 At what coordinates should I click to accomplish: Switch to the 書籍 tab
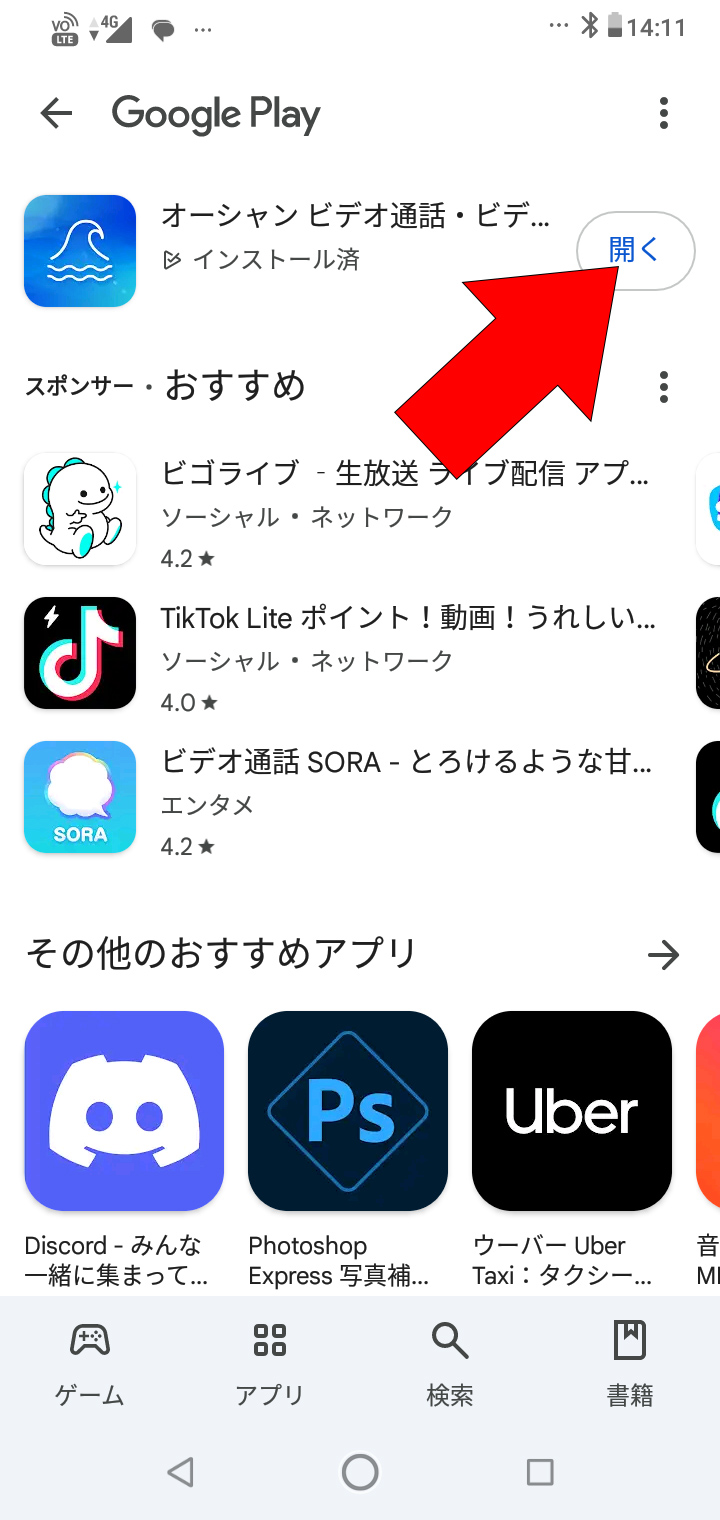click(x=630, y=1362)
